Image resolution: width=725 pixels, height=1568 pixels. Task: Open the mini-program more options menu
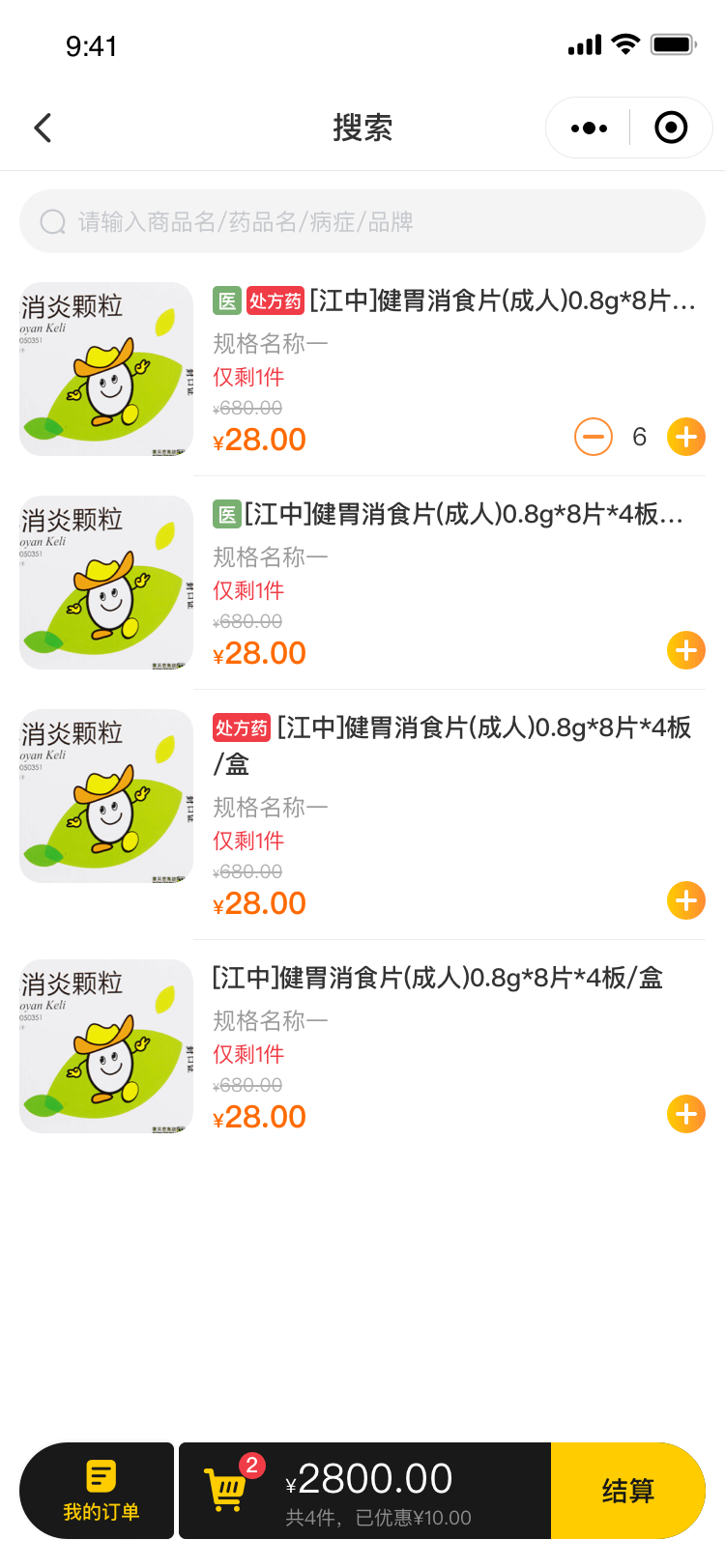589,128
